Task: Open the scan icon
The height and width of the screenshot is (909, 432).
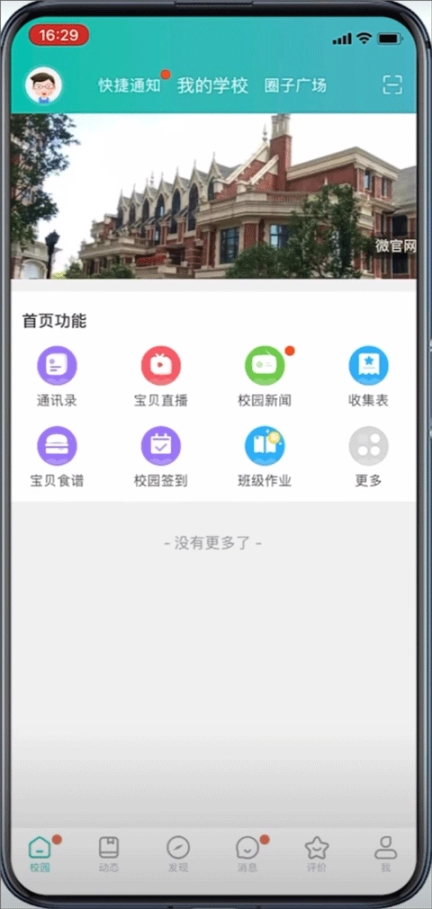Action: pyautogui.click(x=393, y=85)
